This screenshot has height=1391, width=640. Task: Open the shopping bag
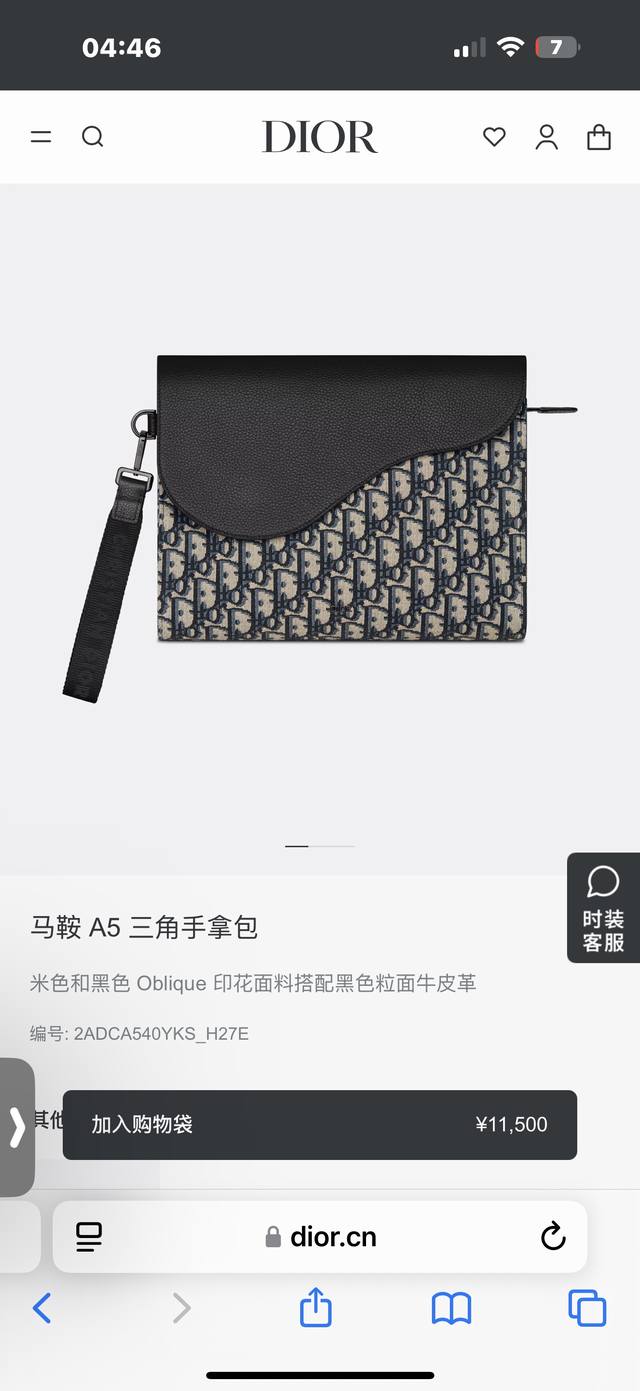coord(599,137)
